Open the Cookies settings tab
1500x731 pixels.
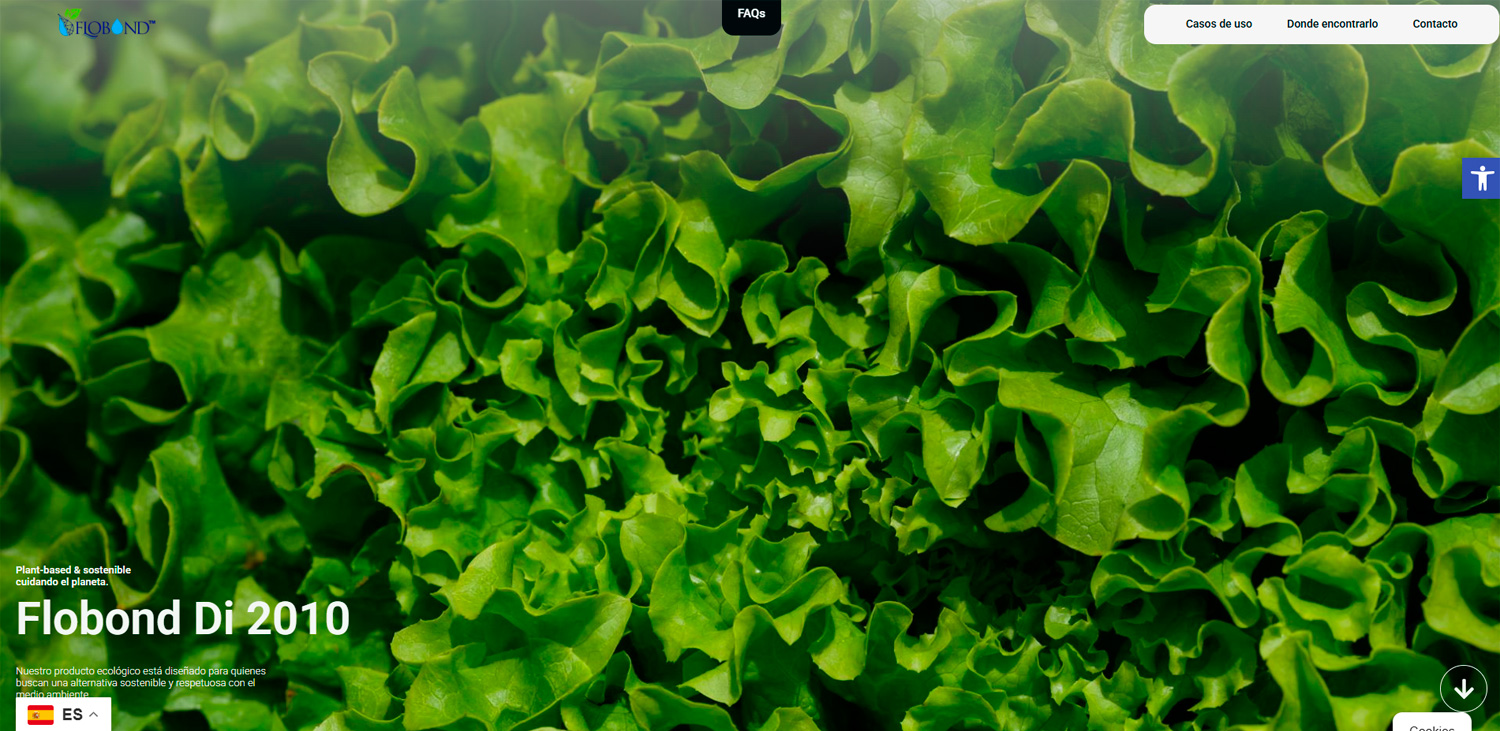tap(1431, 723)
